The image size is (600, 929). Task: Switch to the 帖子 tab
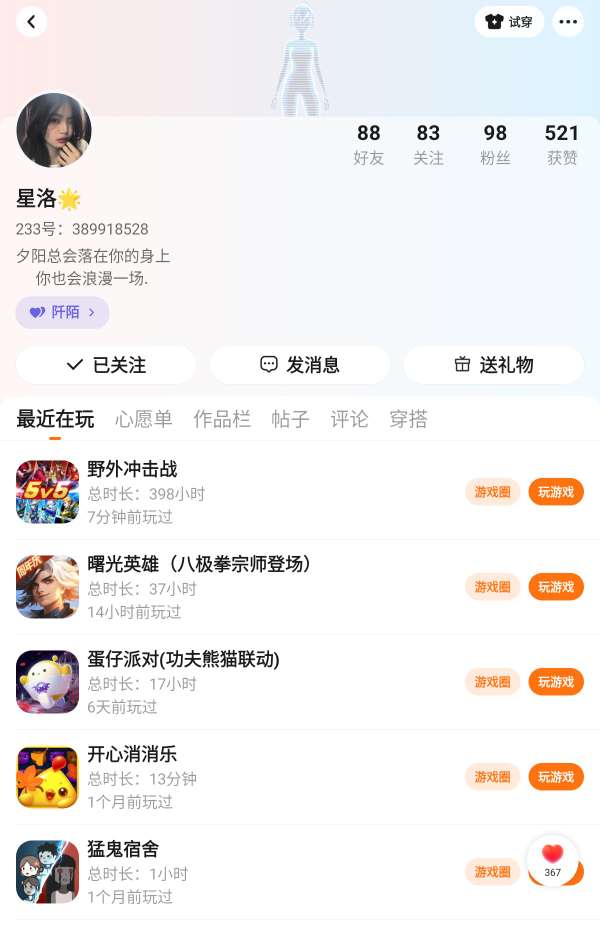pyautogui.click(x=291, y=419)
